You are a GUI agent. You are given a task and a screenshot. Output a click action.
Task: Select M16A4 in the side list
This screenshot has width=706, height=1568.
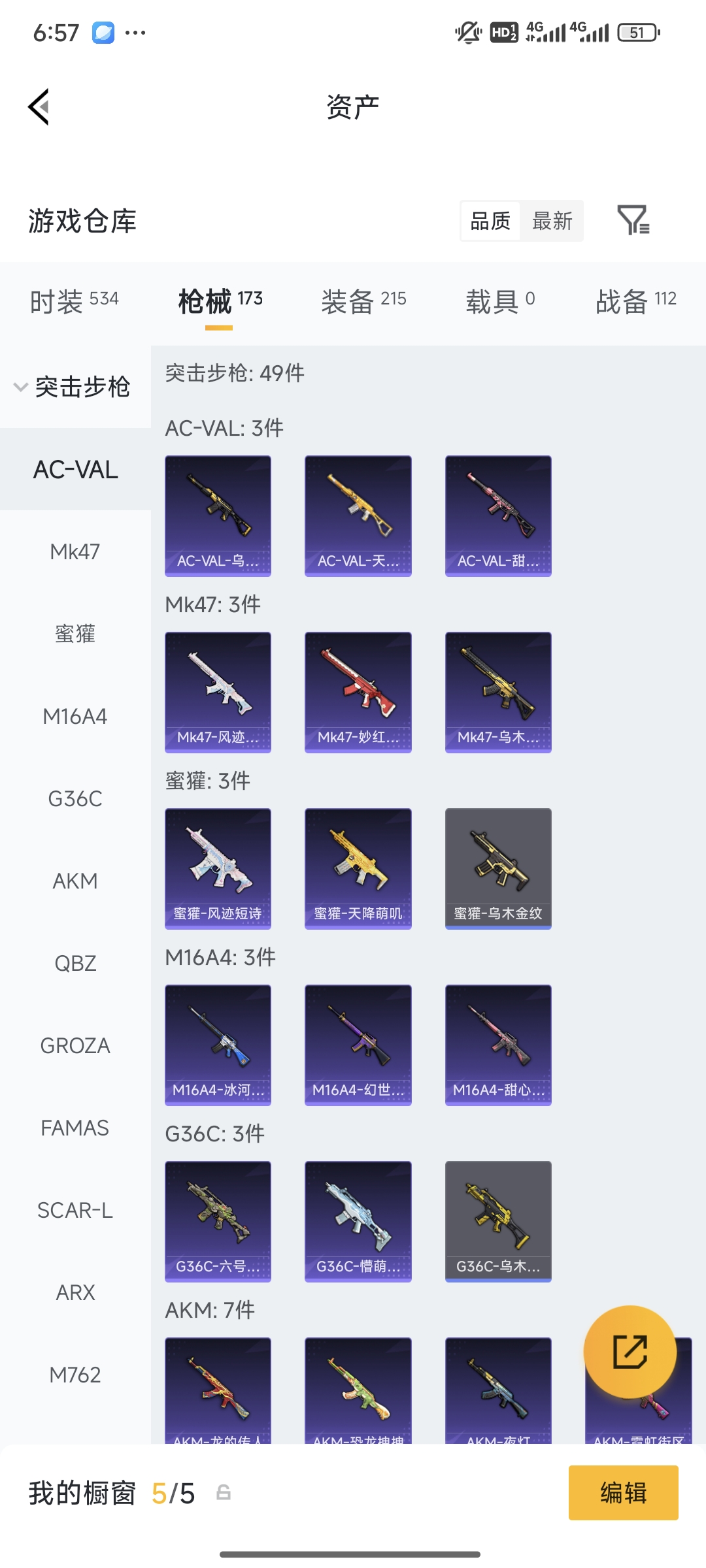point(75,717)
